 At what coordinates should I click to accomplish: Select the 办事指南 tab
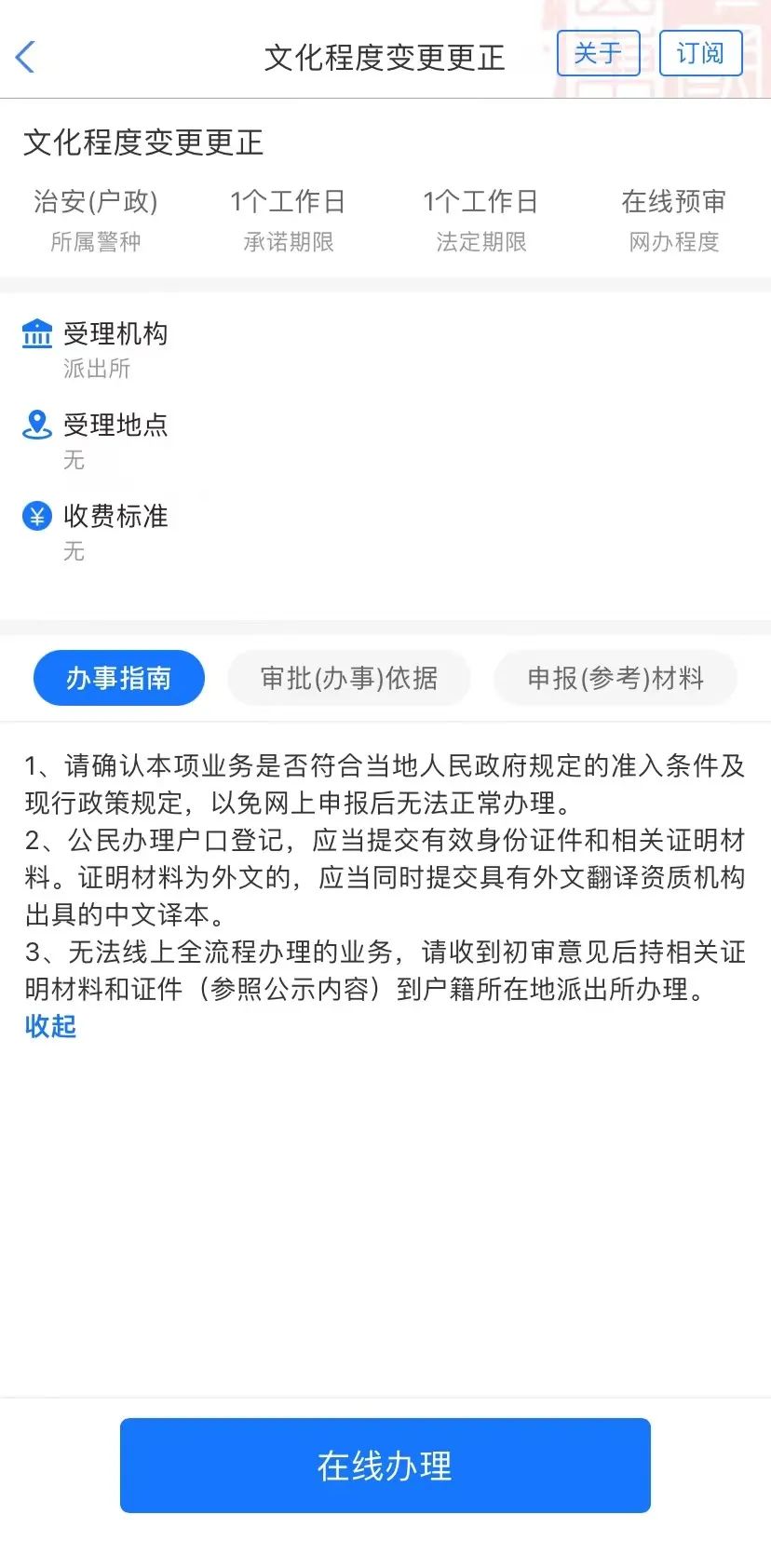tap(119, 678)
